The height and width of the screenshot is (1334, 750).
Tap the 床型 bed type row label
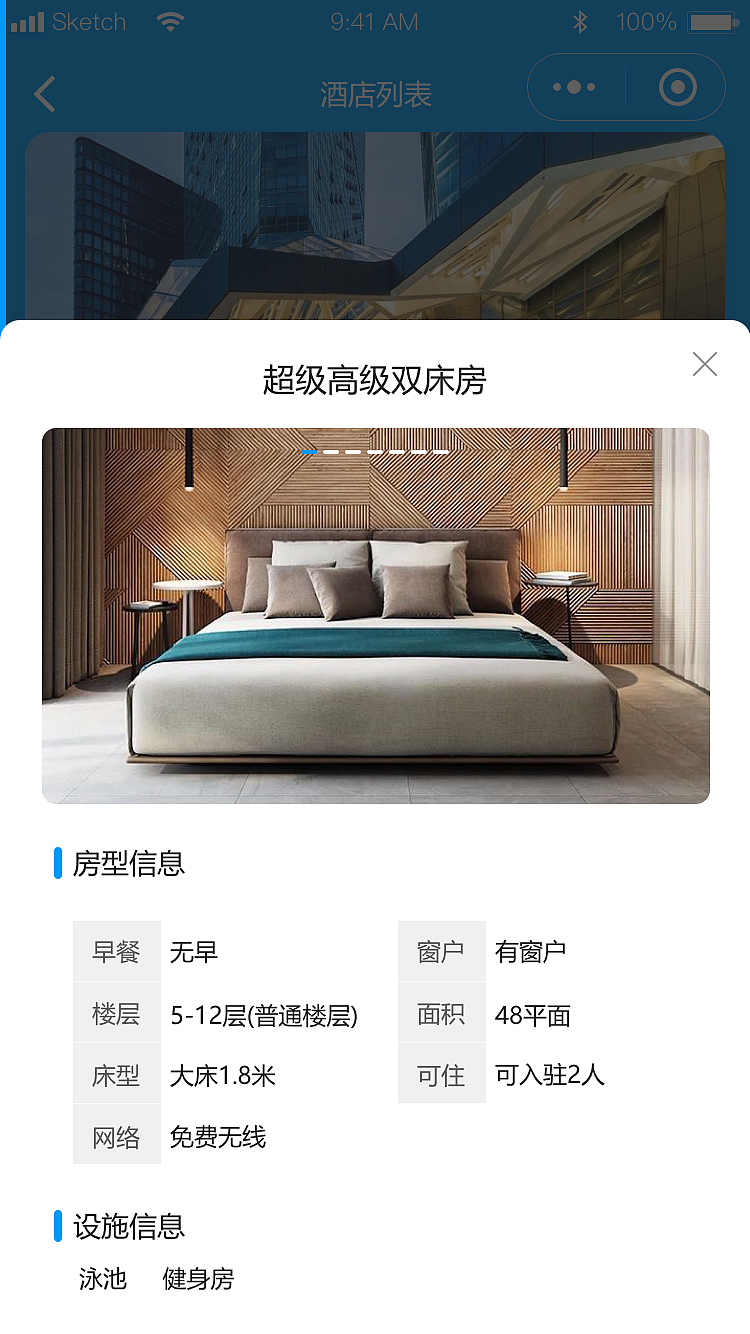coord(116,1074)
